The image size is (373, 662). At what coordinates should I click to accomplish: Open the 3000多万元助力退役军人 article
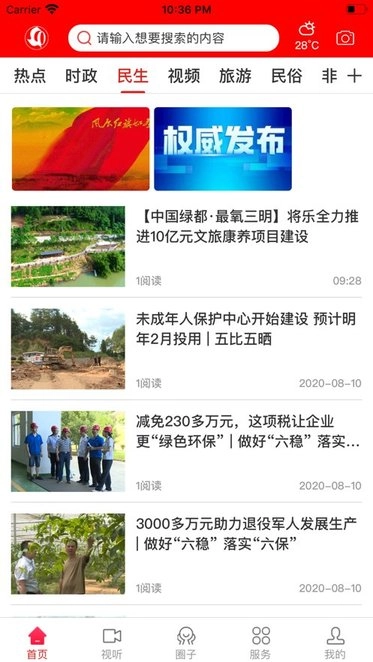186,553
